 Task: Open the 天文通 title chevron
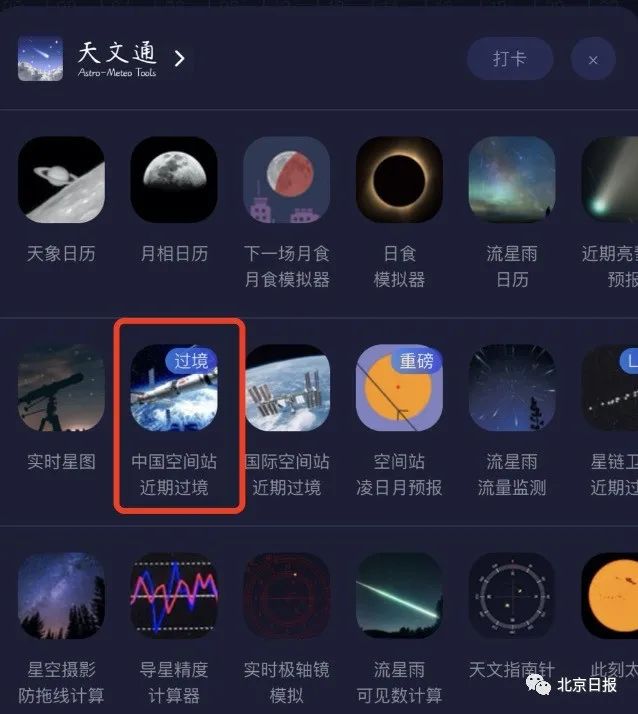coord(179,58)
